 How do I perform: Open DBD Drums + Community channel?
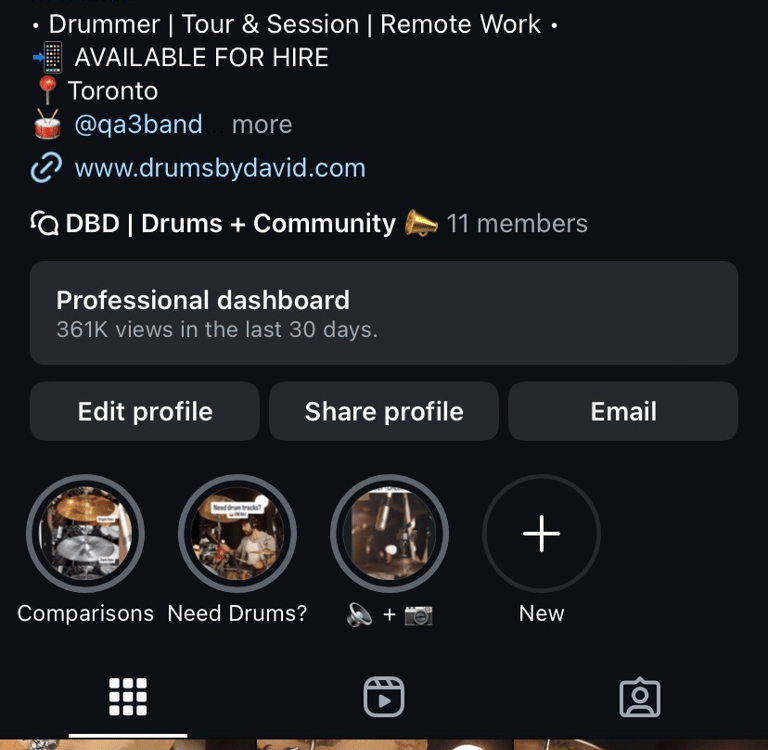click(230, 223)
